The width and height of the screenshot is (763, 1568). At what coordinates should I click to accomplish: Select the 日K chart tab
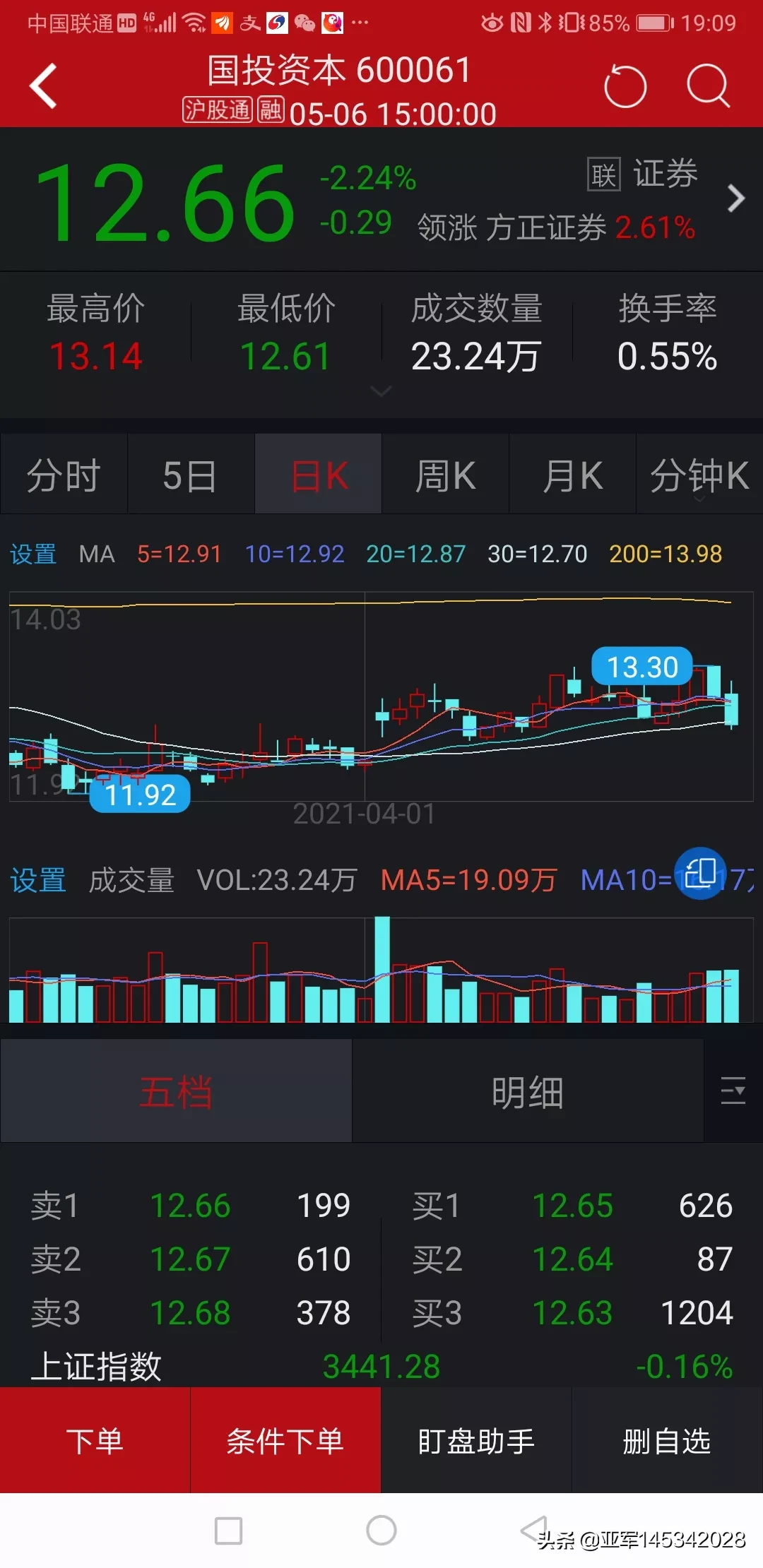[x=319, y=475]
